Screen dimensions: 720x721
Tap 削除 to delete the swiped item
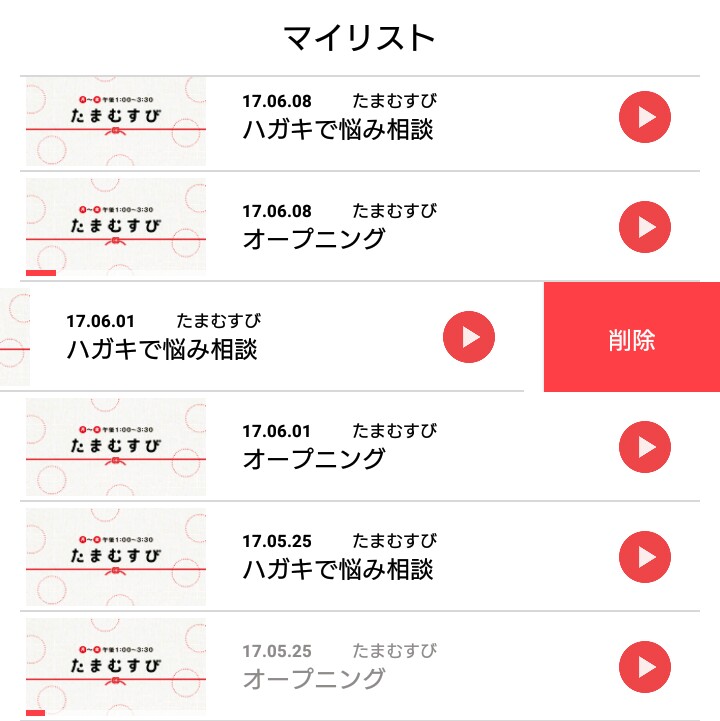coord(631,340)
